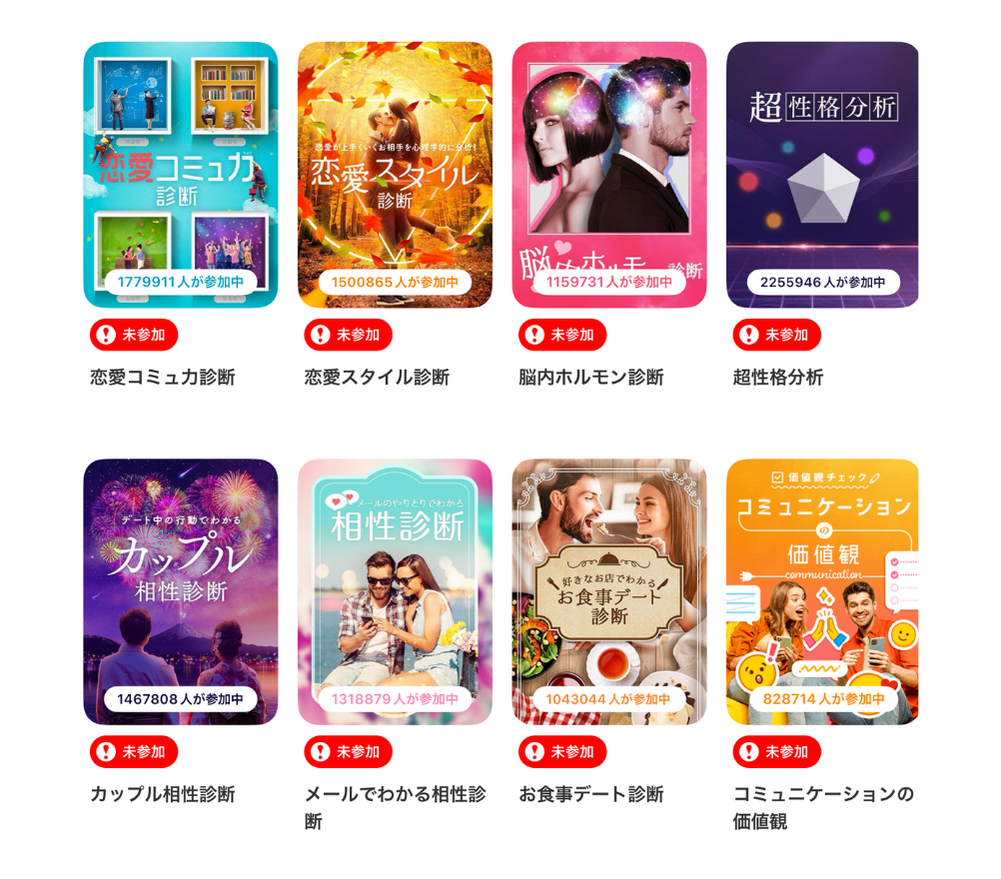The height and width of the screenshot is (879, 1001).
Task: Select the お食事デート診断 tile
Action: point(609,592)
